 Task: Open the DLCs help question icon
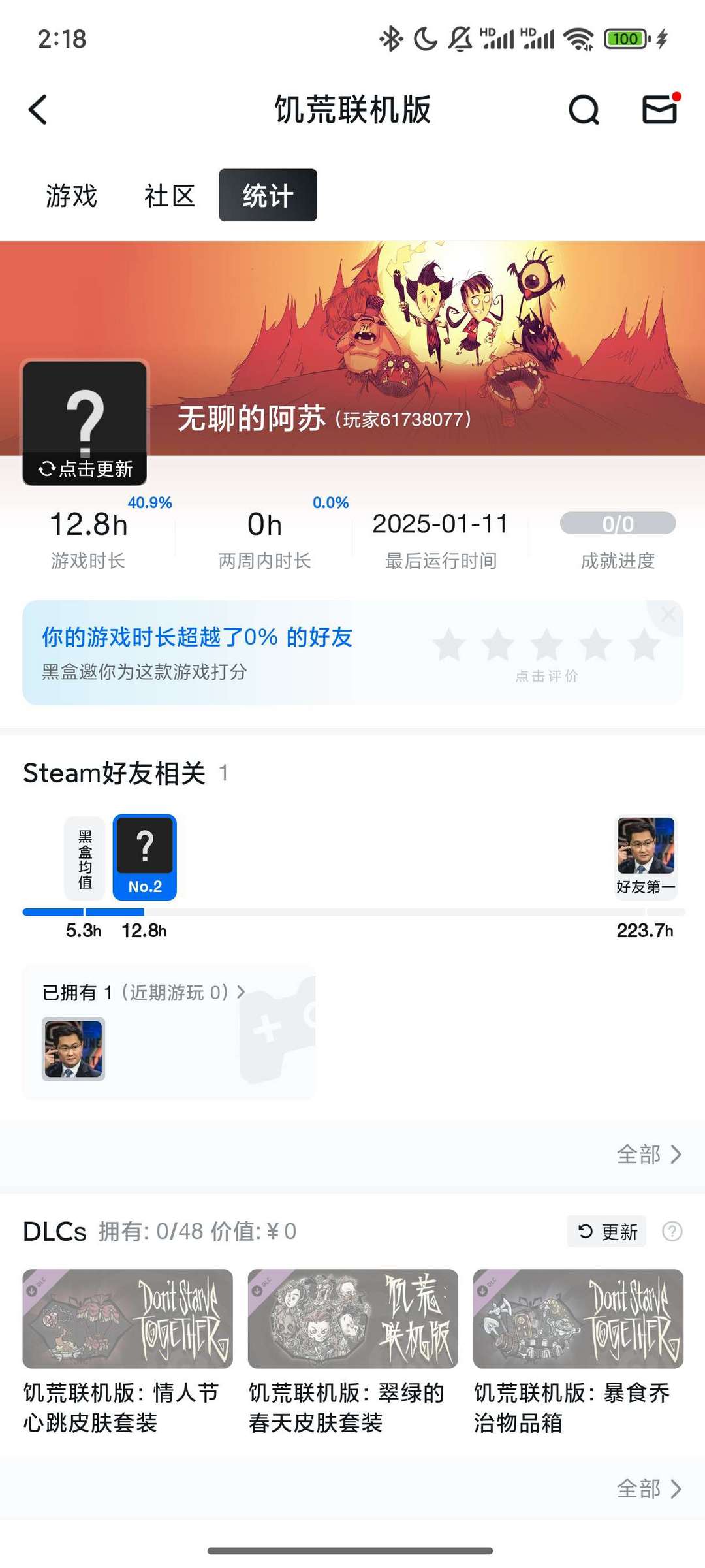(x=672, y=1232)
